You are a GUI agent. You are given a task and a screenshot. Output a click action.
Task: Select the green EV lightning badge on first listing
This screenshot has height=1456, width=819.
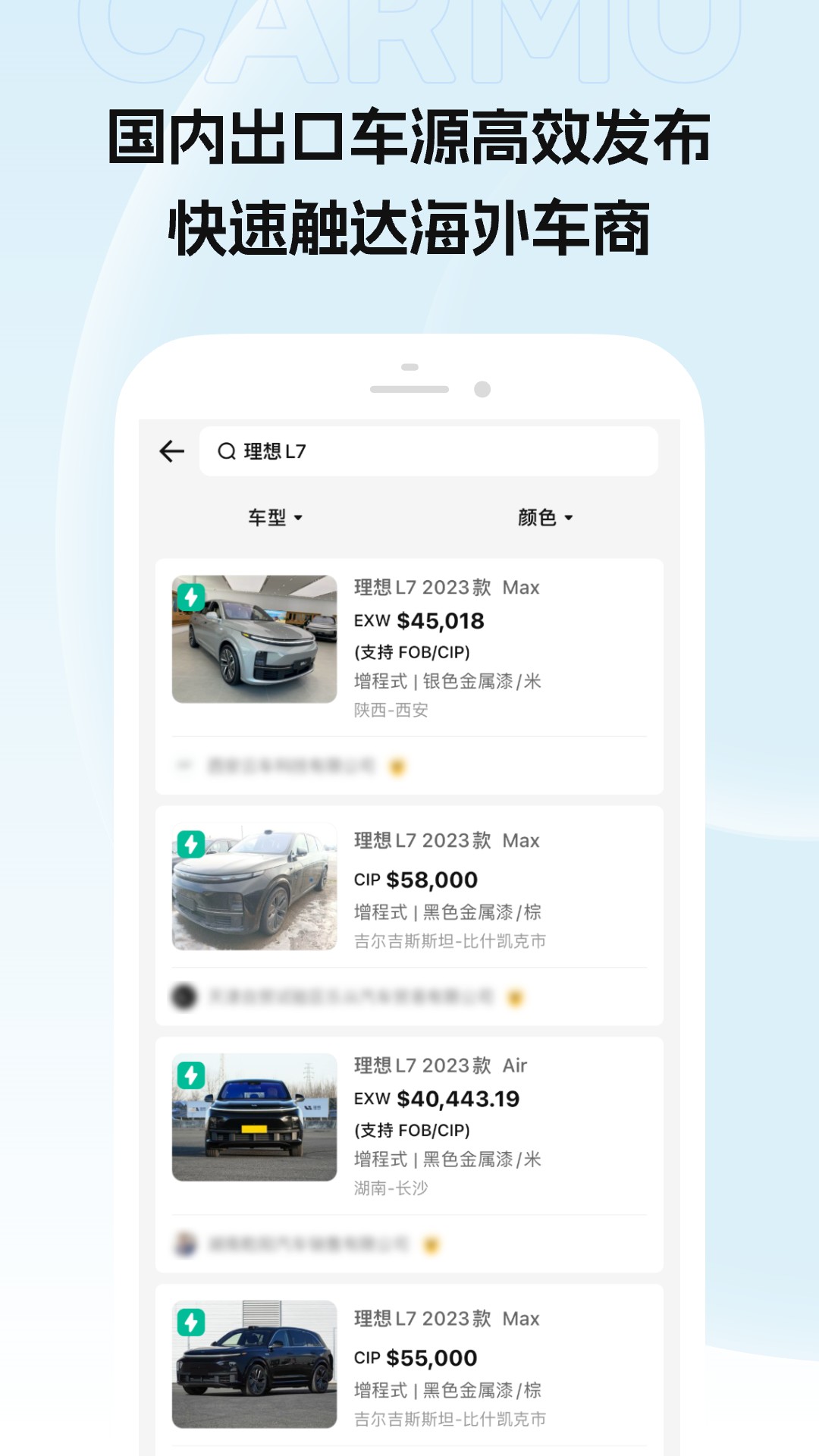click(x=191, y=598)
